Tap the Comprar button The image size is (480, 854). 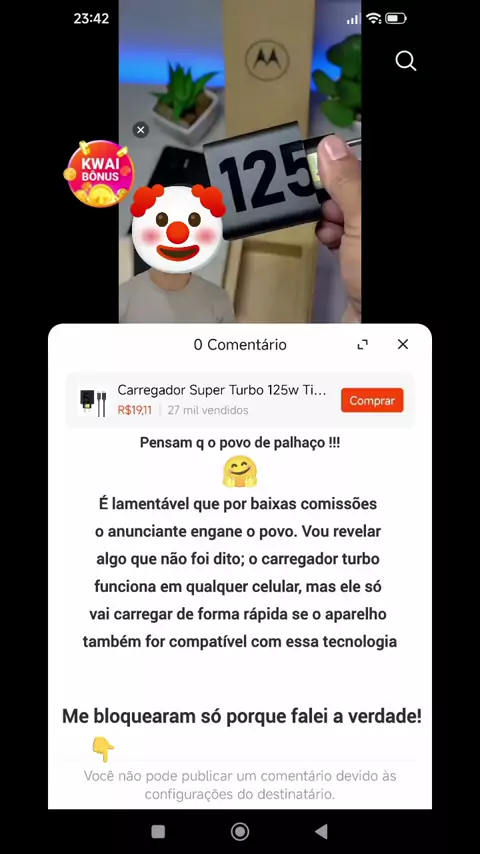point(372,400)
